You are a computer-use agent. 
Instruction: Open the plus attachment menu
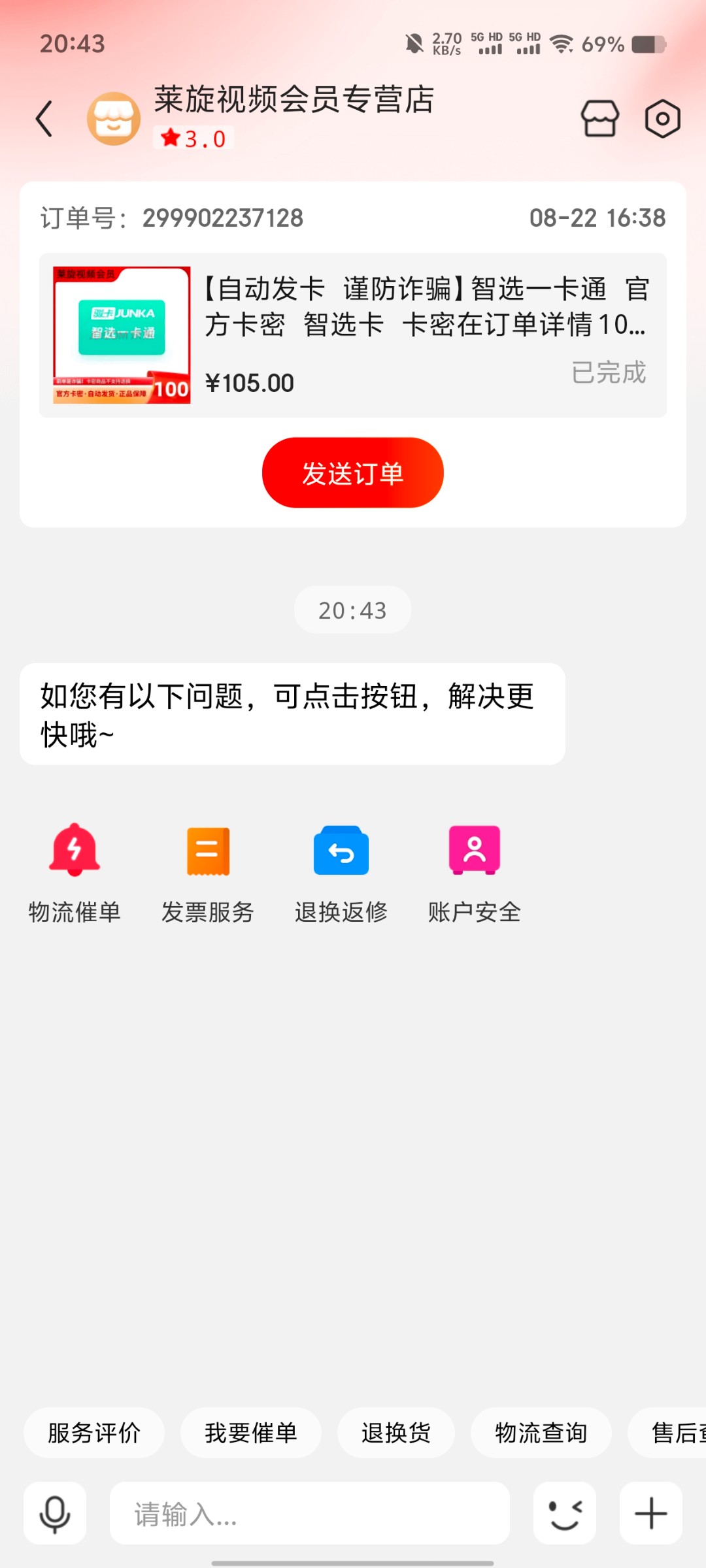click(651, 1513)
